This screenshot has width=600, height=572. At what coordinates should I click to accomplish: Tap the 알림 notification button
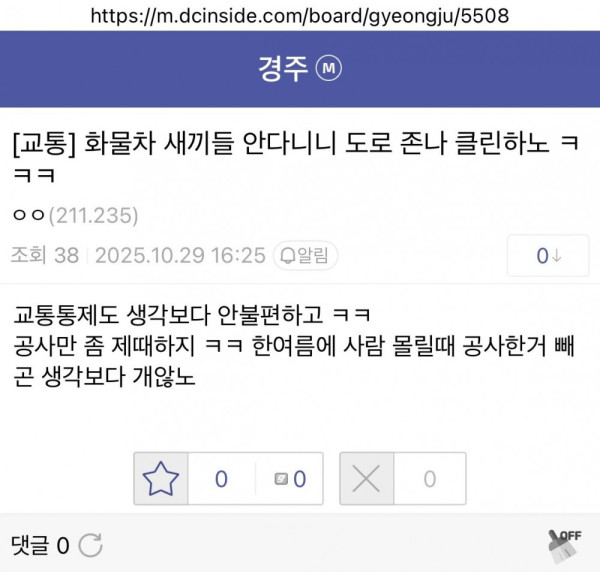point(305,256)
